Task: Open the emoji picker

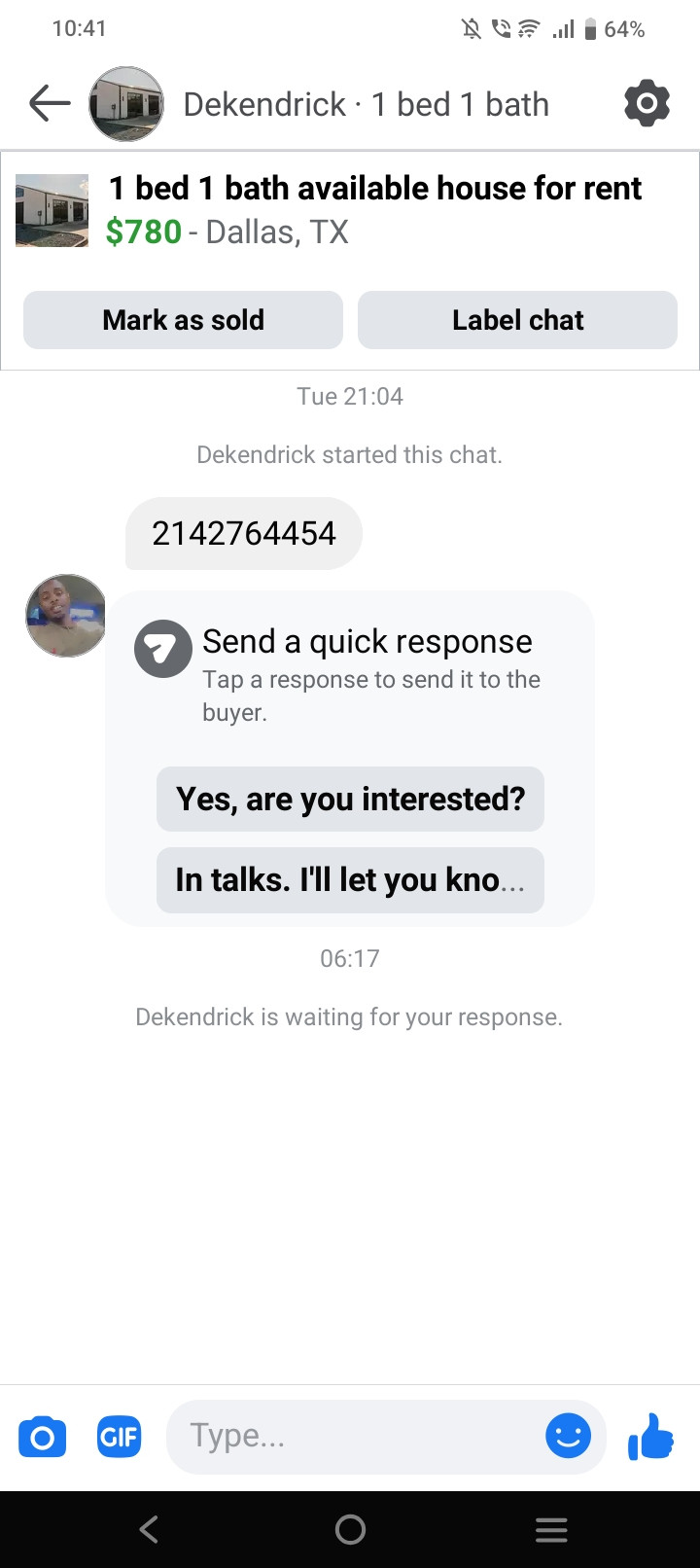Action: (x=568, y=1436)
